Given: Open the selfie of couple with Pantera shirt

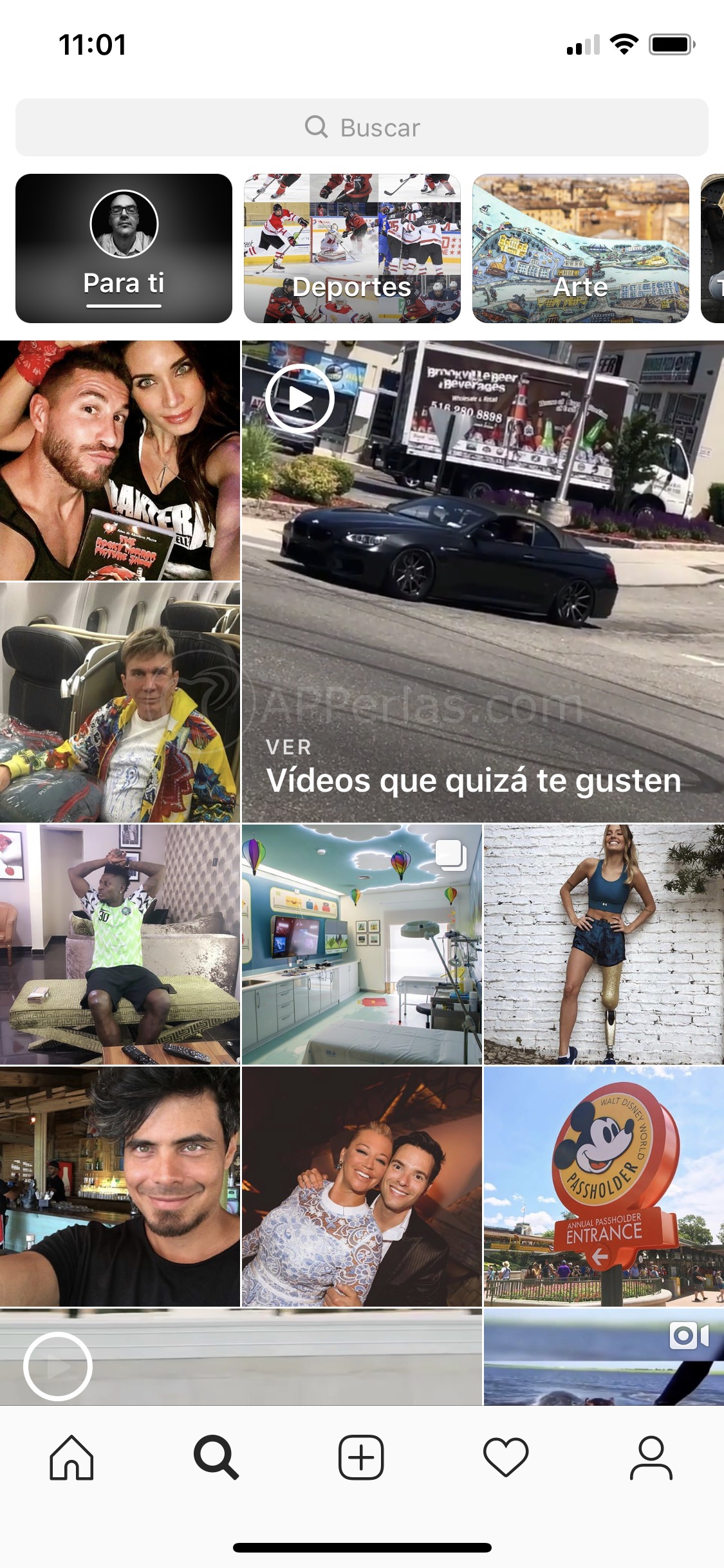Looking at the screenshot, I should pos(120,460).
